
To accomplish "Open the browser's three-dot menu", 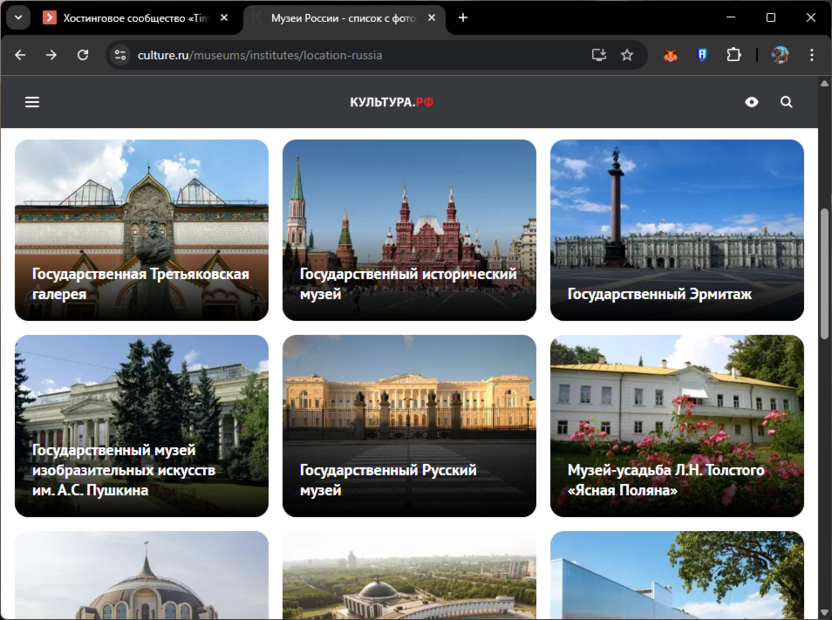I will click(x=812, y=55).
